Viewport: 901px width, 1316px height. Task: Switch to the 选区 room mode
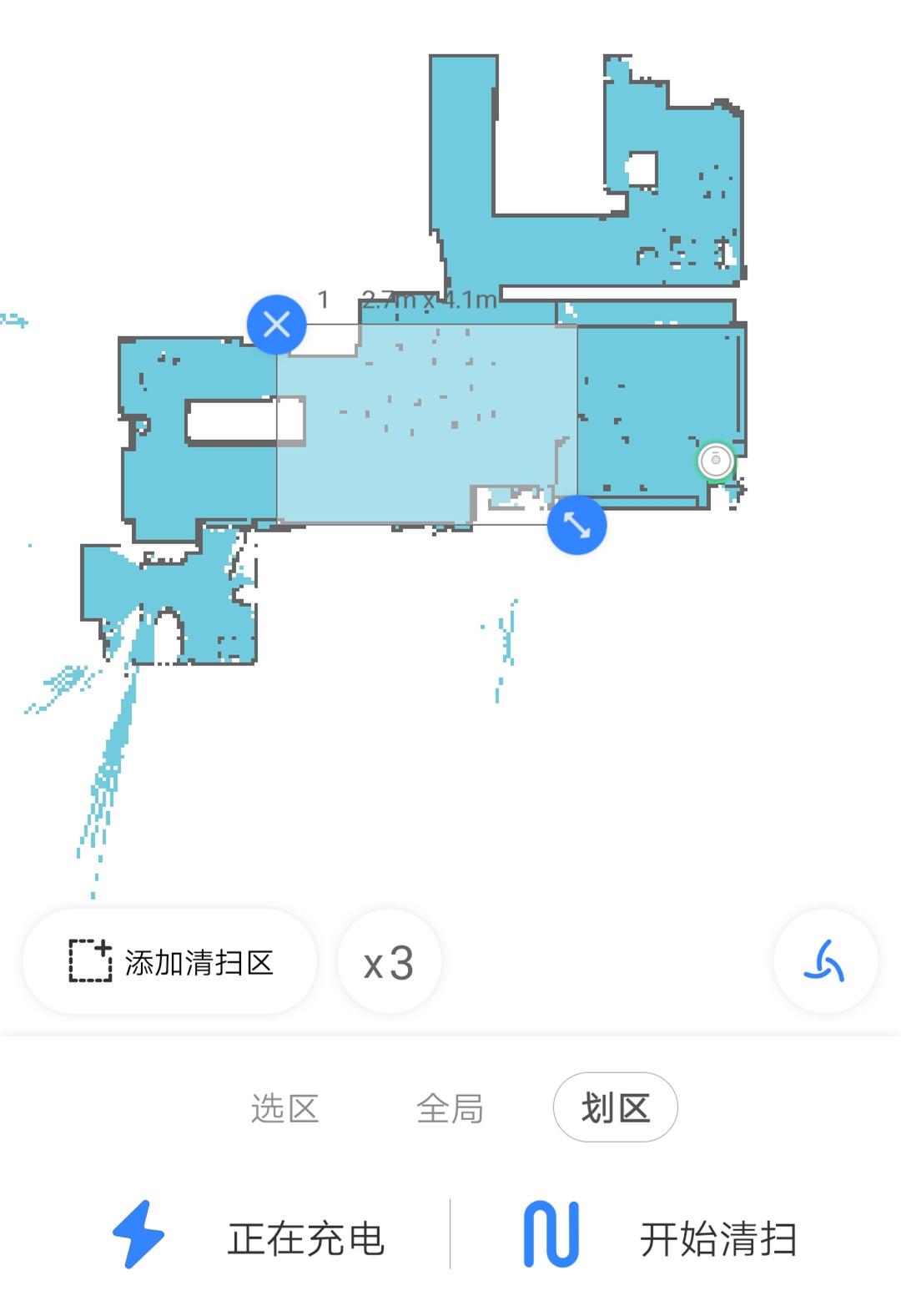click(x=284, y=1108)
